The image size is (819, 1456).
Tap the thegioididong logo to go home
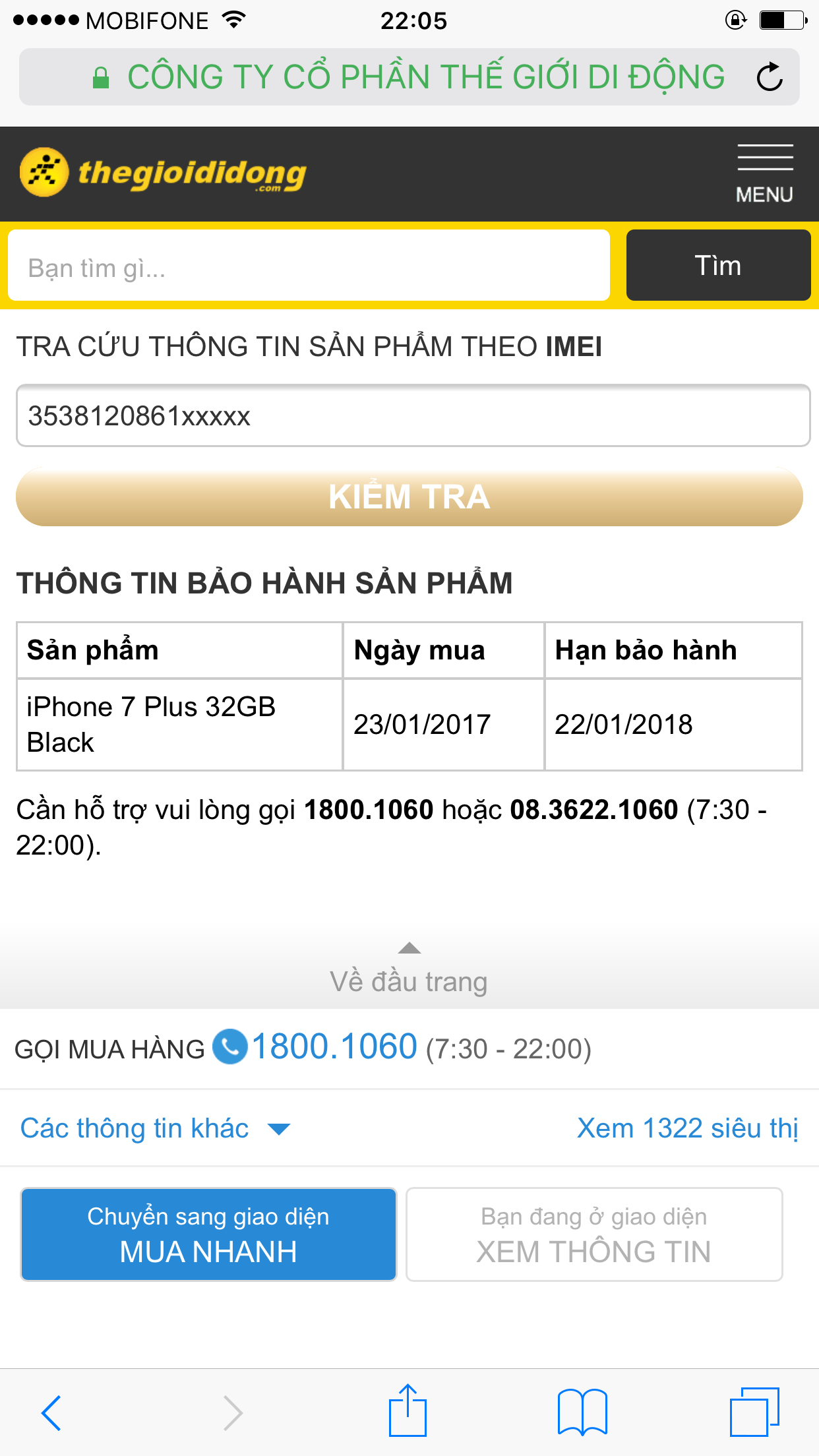(x=163, y=173)
